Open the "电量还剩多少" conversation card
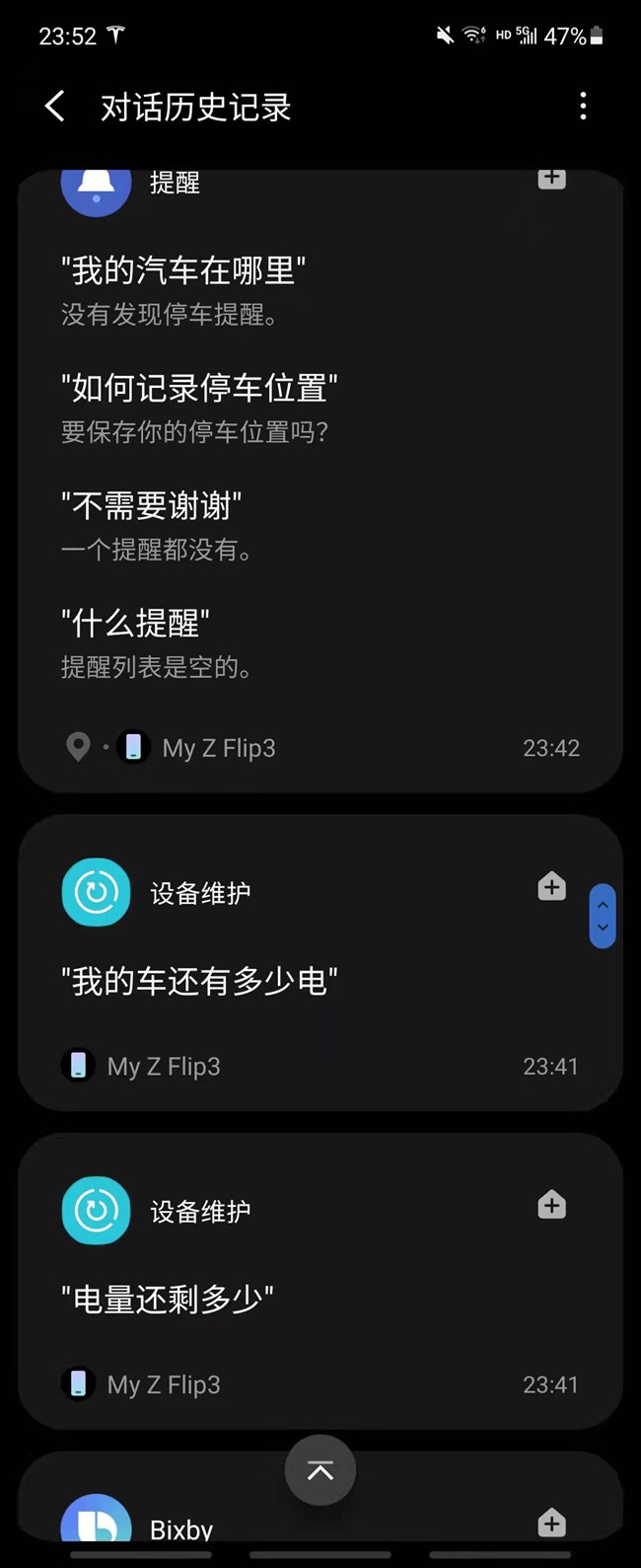 [x=168, y=1299]
